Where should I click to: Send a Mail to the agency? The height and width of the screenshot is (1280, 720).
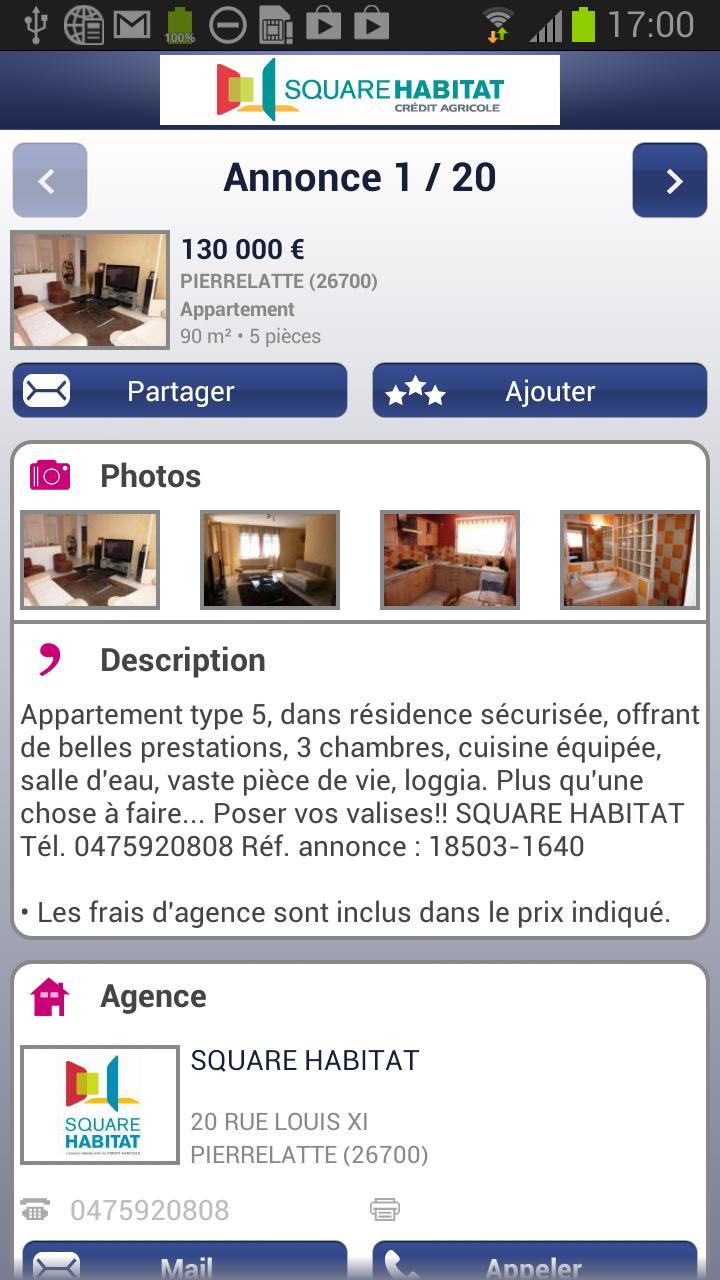tap(185, 1262)
